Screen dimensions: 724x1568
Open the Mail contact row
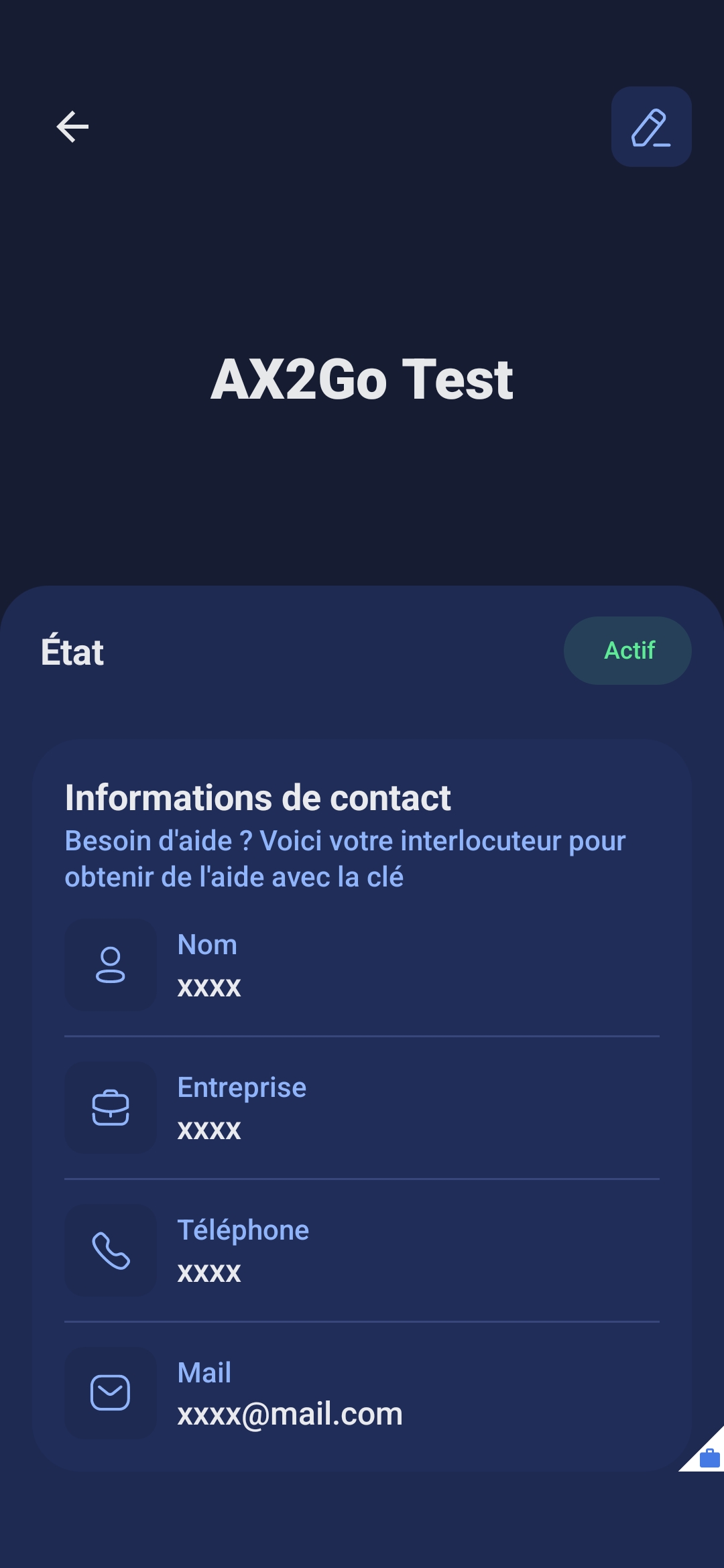coord(362,1393)
